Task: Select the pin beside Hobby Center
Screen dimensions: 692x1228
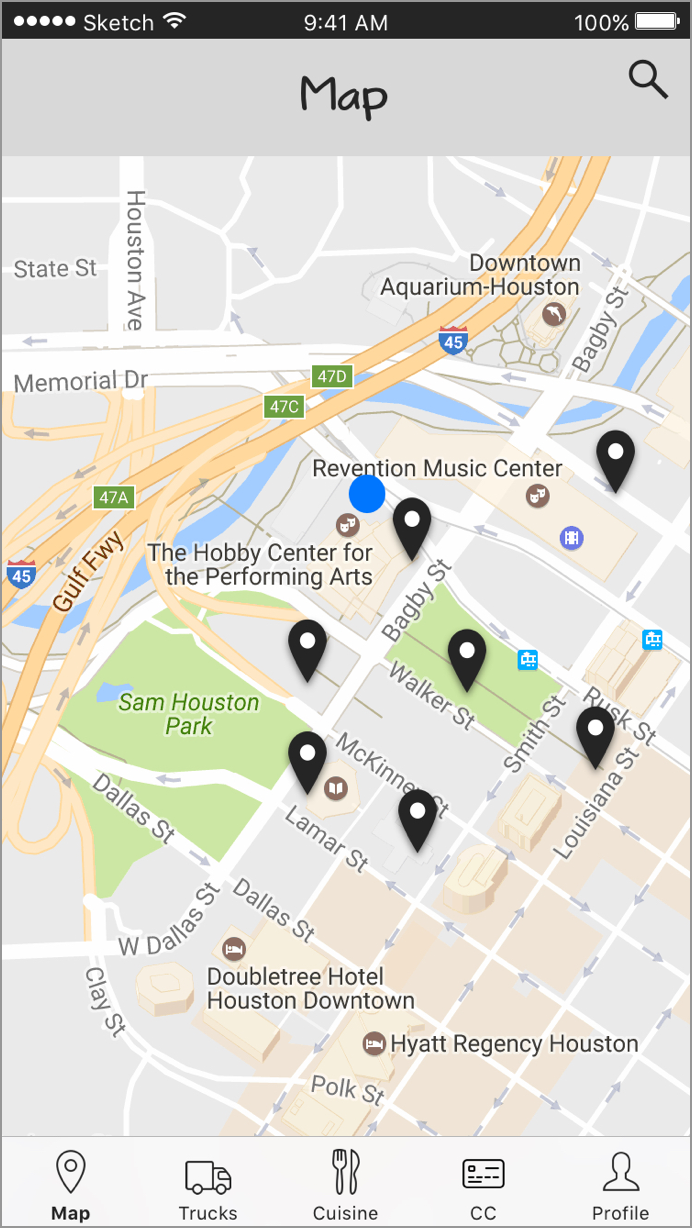Action: (x=411, y=526)
